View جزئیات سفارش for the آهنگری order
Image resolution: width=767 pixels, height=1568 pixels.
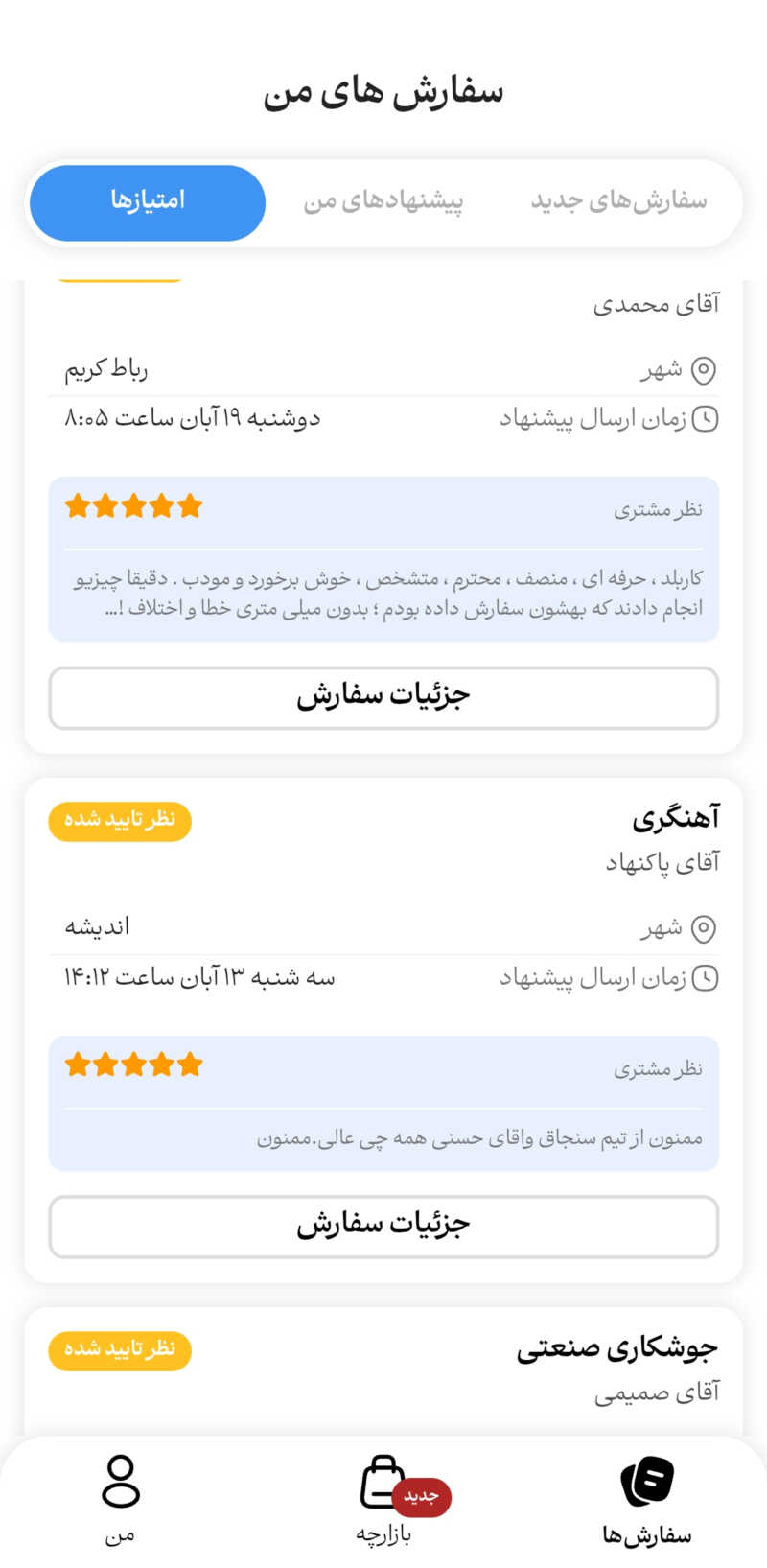coord(383,1226)
